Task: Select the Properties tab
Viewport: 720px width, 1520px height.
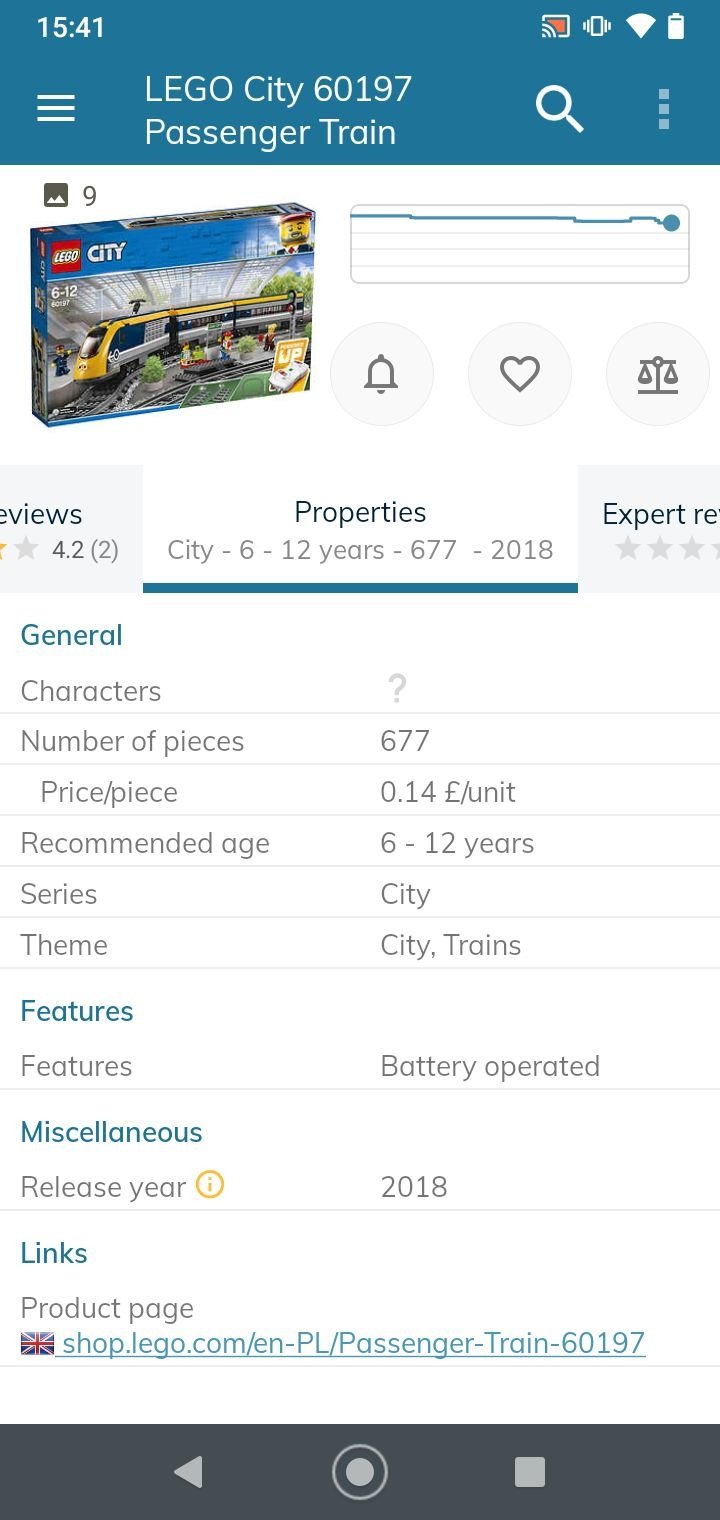Action: (360, 529)
